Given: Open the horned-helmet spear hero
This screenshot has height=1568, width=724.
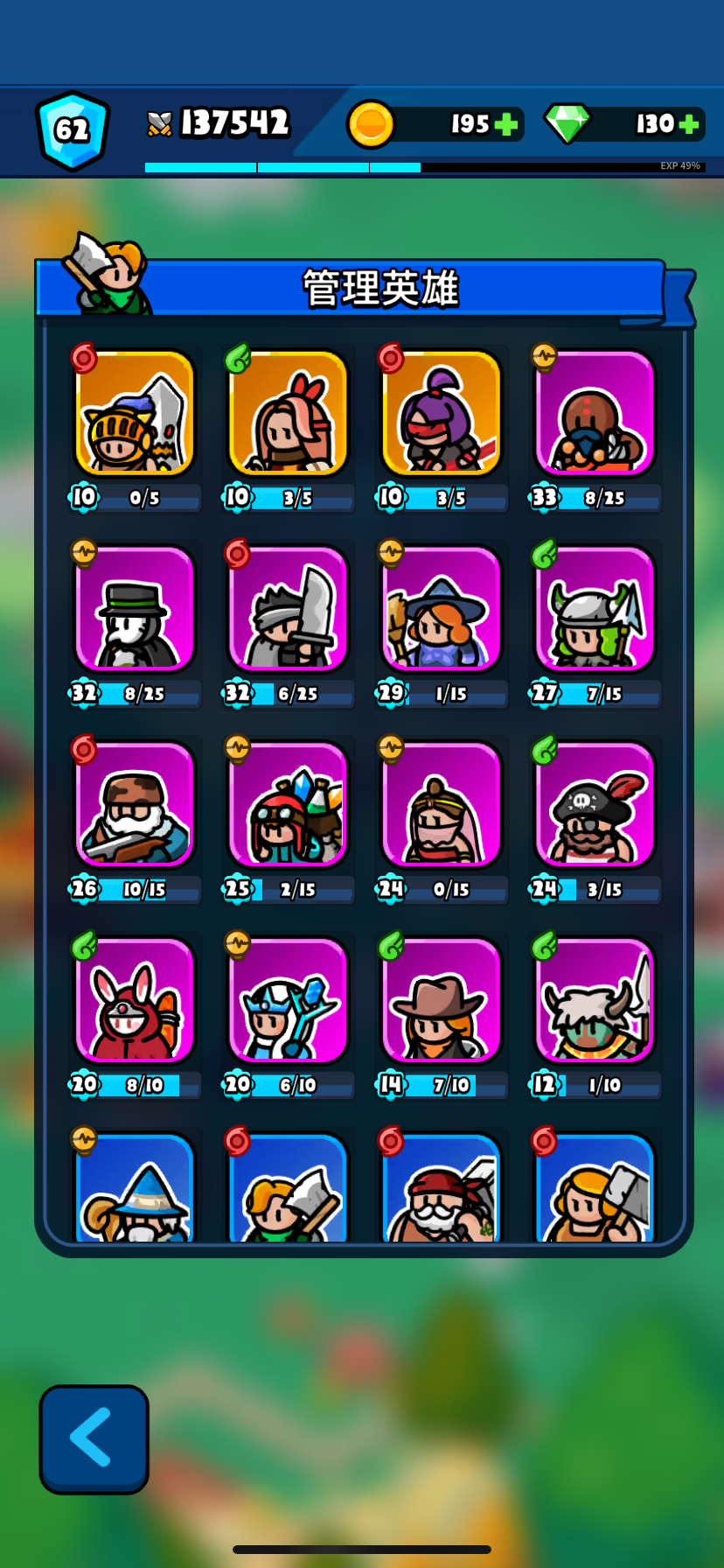Looking at the screenshot, I should click(595, 609).
